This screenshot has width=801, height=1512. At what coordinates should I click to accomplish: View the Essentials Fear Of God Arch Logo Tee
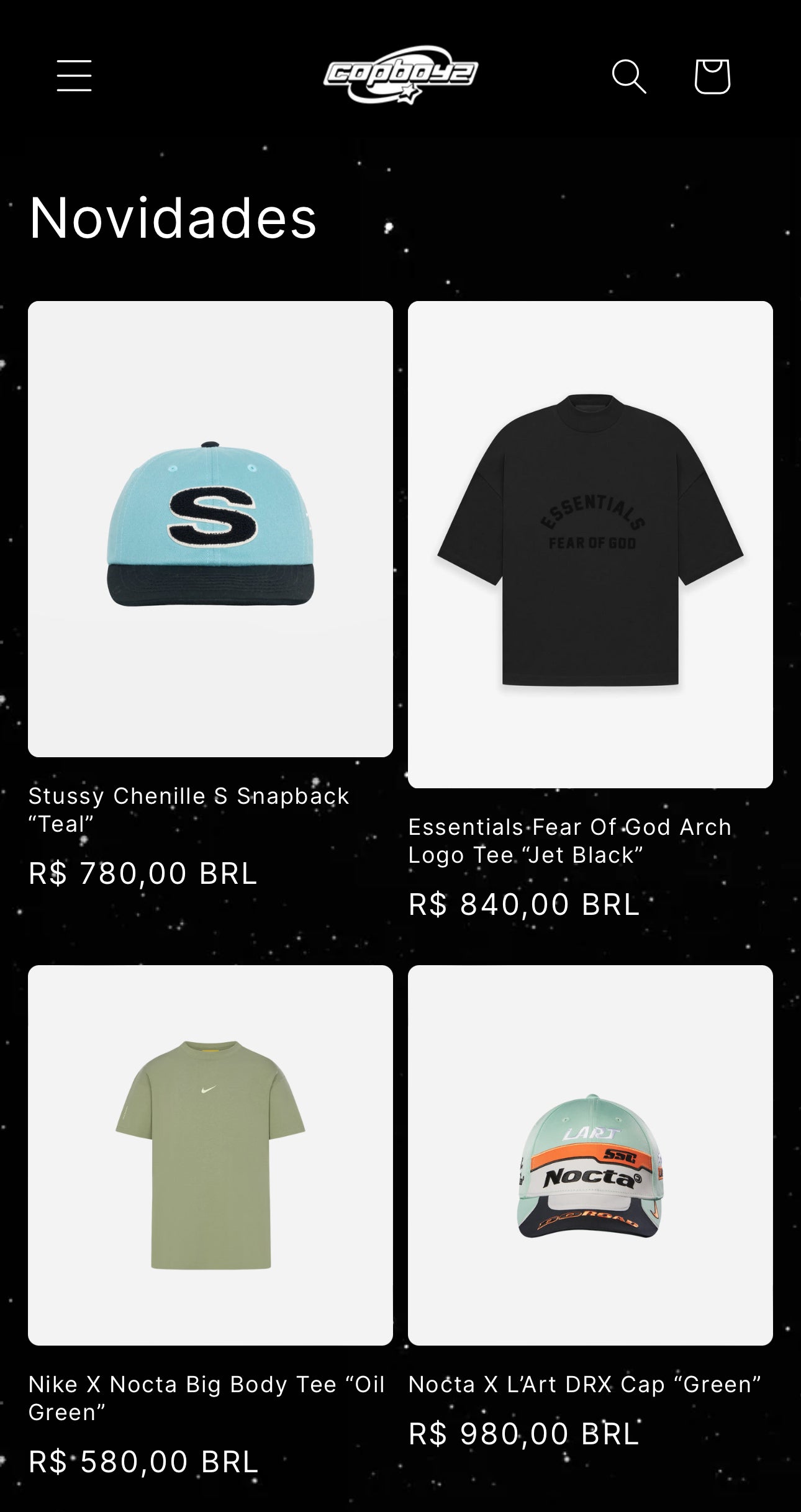click(x=590, y=544)
